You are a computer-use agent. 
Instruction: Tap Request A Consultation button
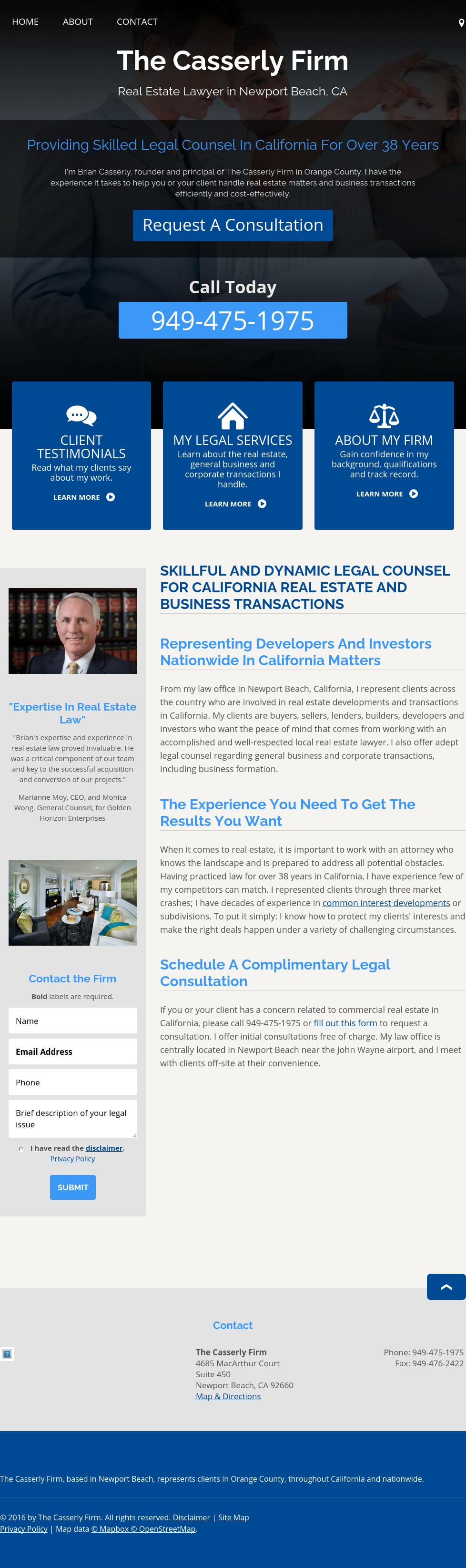tap(233, 225)
